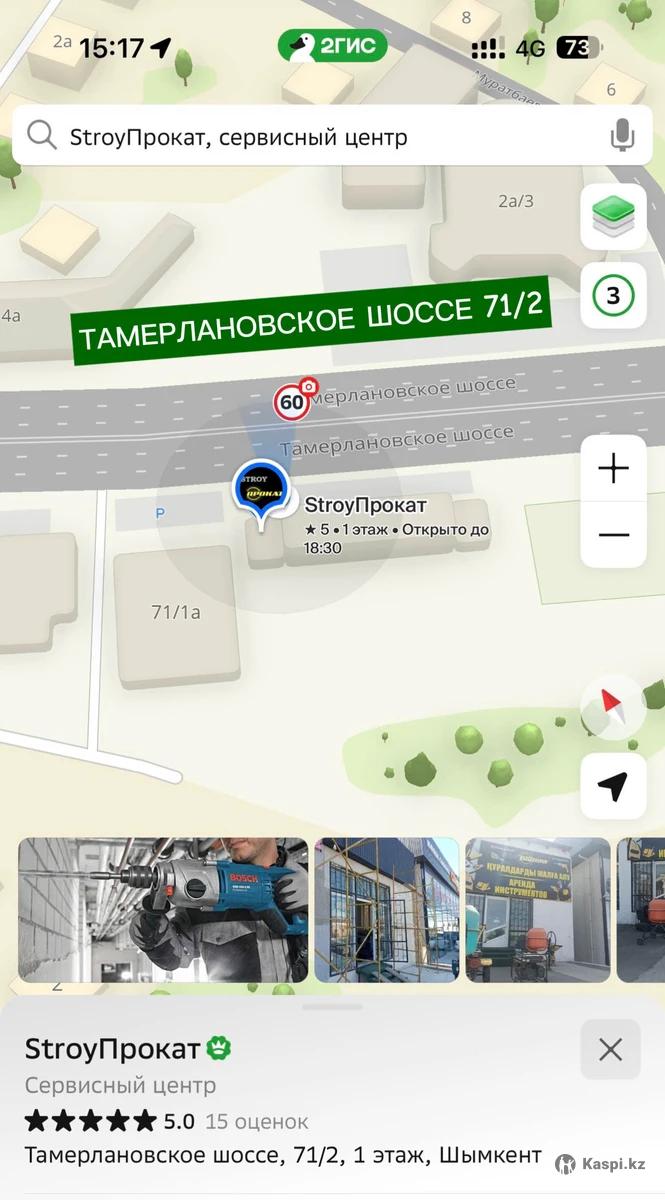The height and width of the screenshot is (1200, 665).
Task: Open the 15 оценок ratings
Action: [x=257, y=1121]
